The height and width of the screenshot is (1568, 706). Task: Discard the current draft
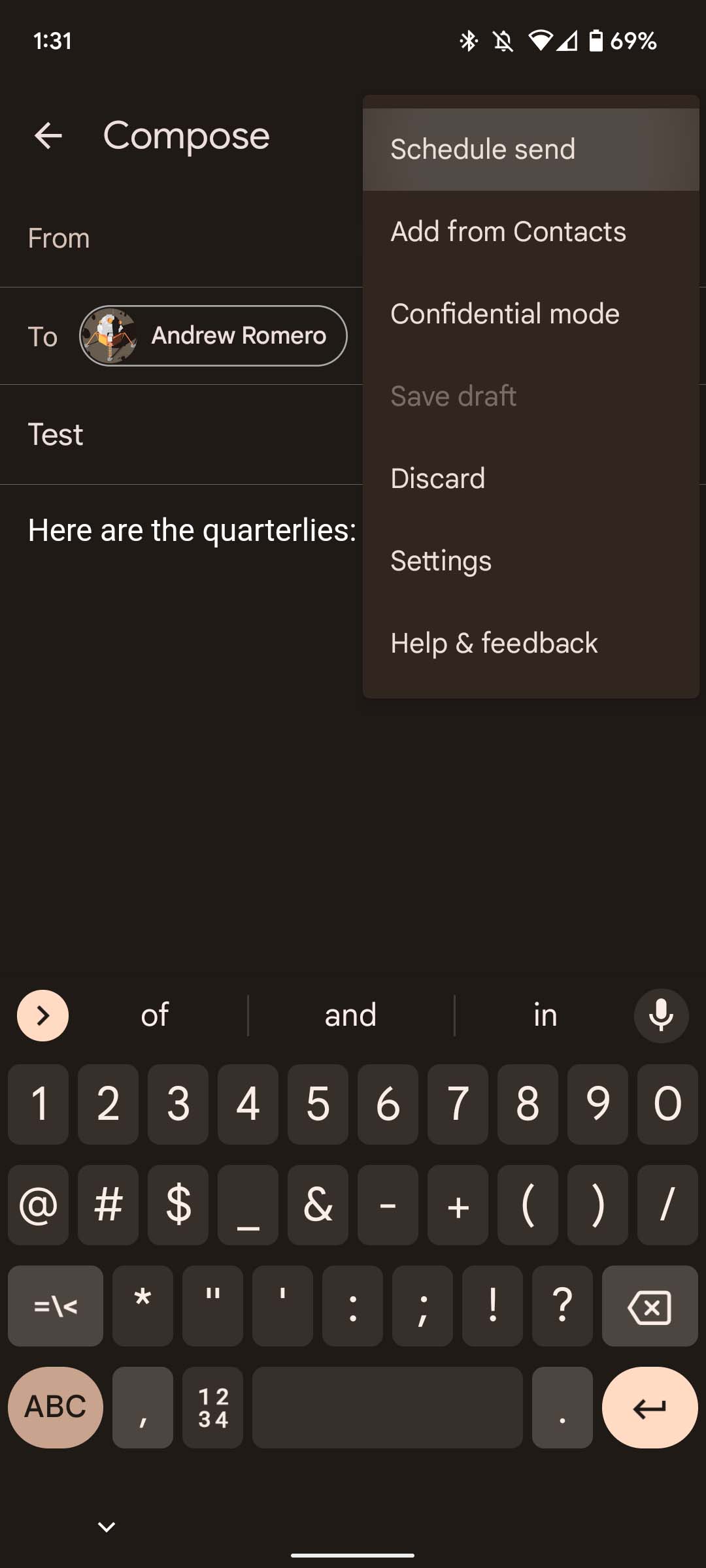point(437,478)
